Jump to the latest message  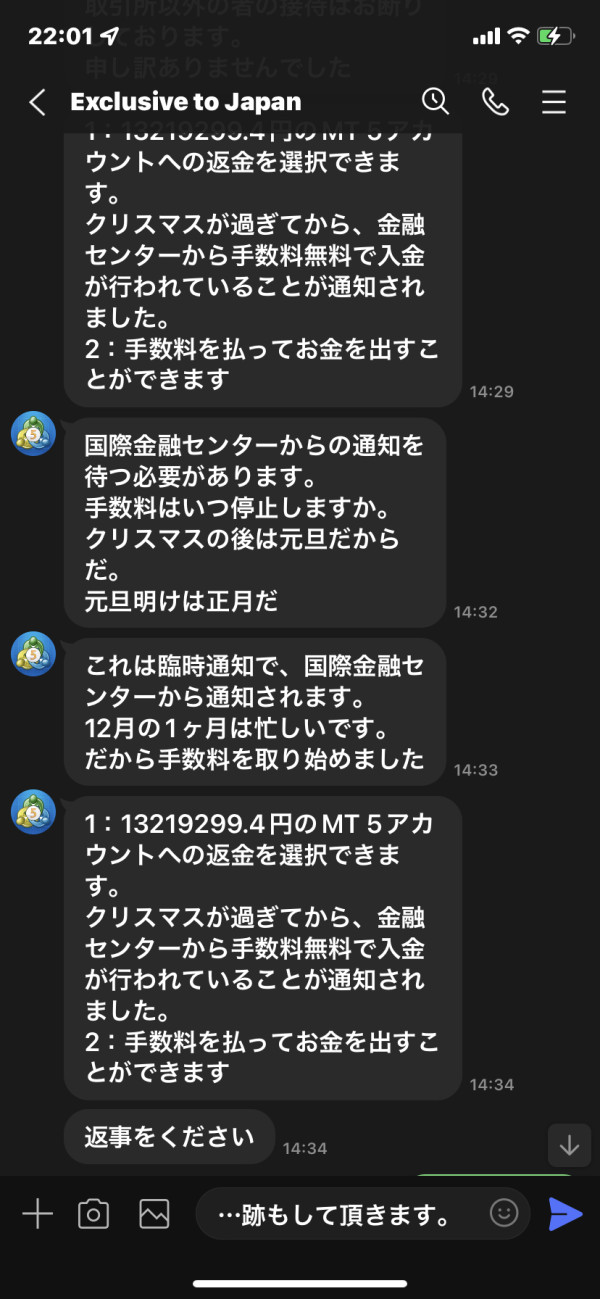(x=569, y=1144)
